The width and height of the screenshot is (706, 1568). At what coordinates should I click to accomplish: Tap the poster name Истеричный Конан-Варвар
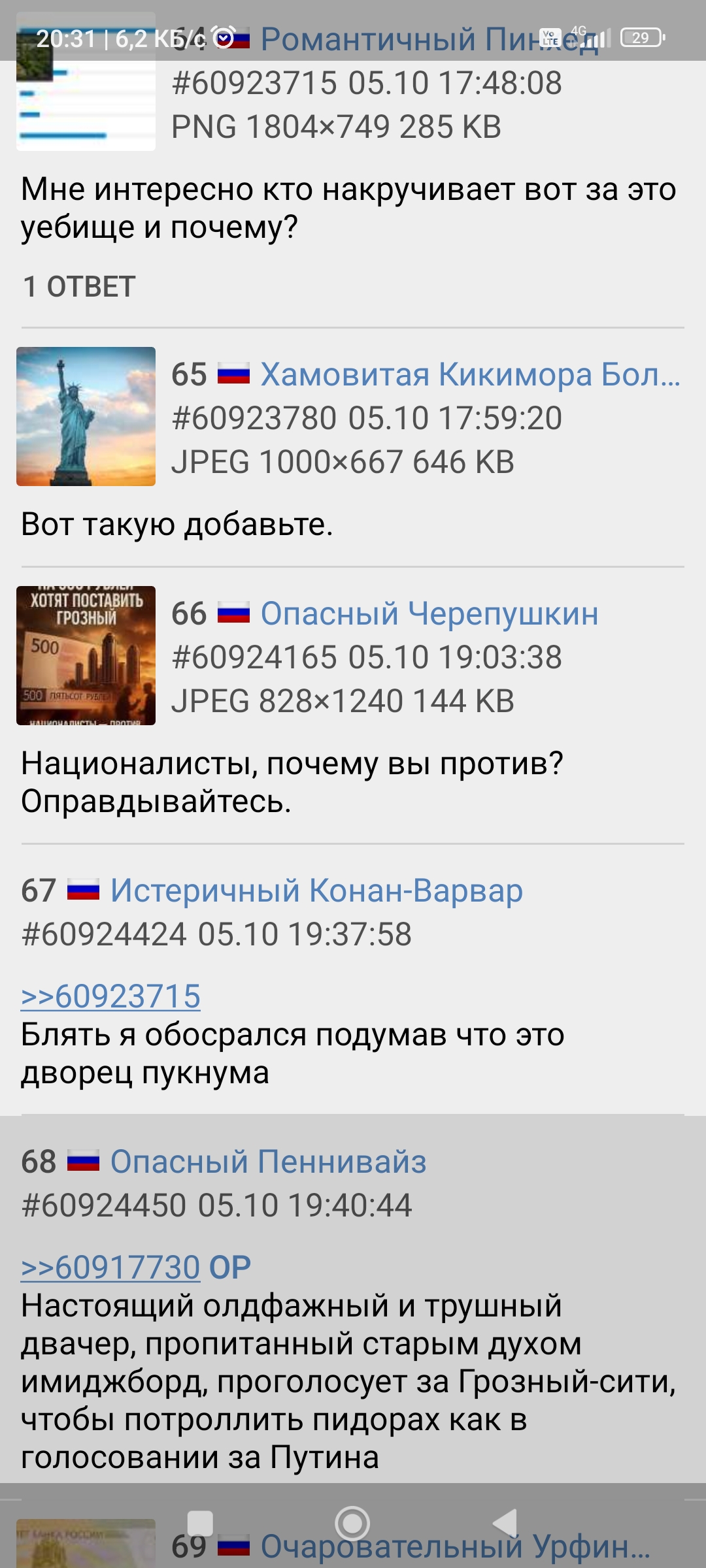point(316,890)
